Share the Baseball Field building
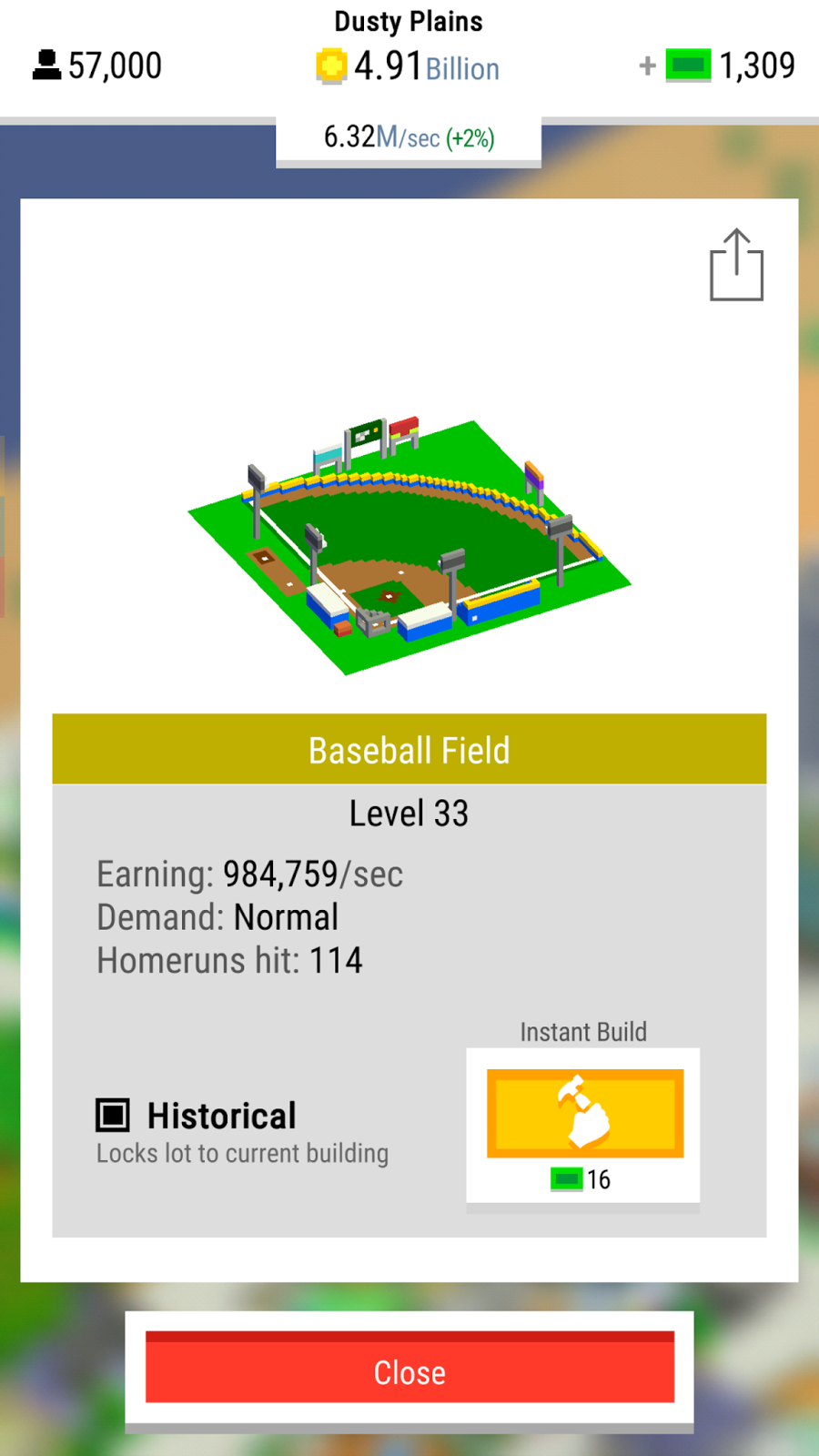This screenshot has height=1456, width=819. 736,265
